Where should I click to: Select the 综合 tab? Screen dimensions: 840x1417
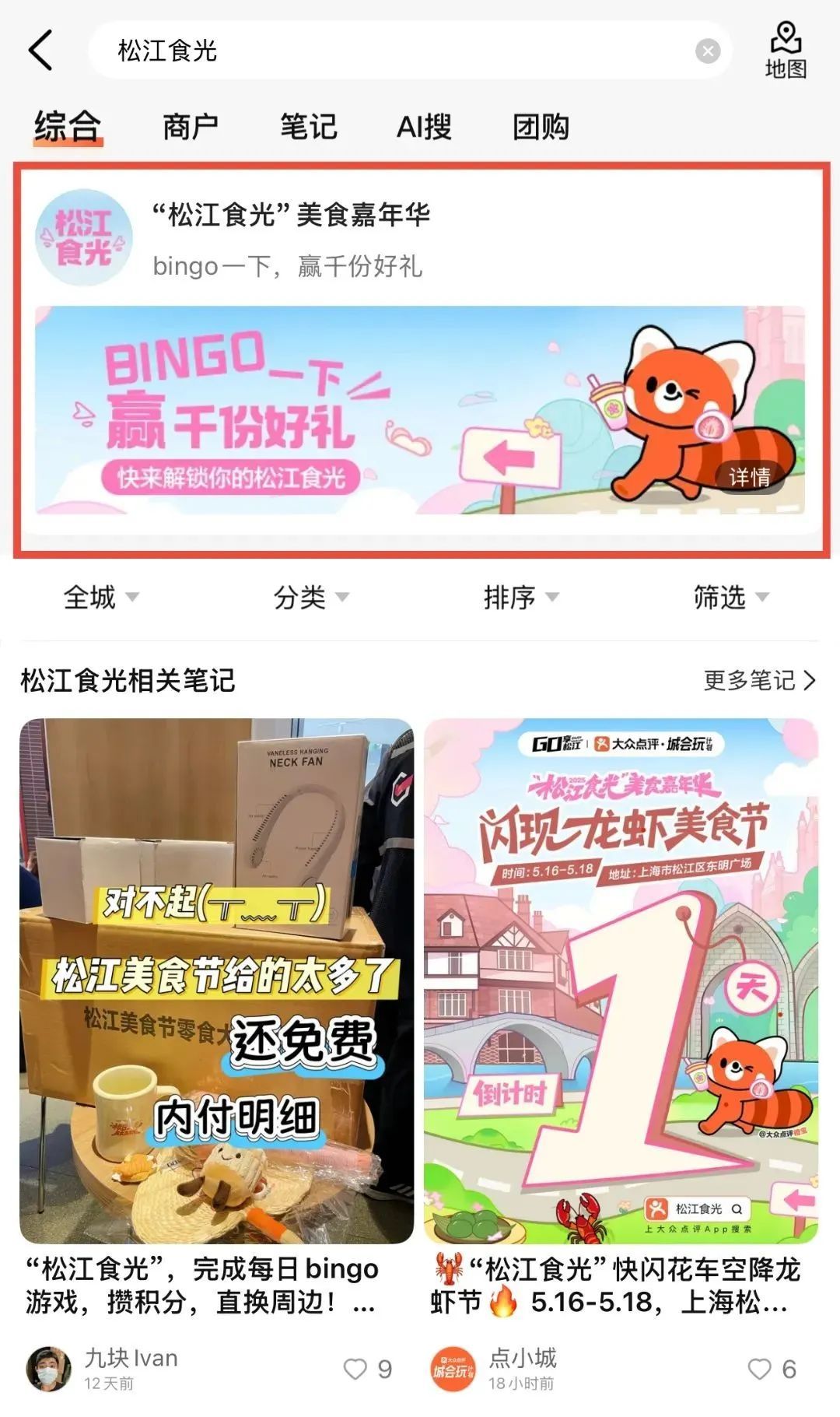pyautogui.click(x=68, y=126)
